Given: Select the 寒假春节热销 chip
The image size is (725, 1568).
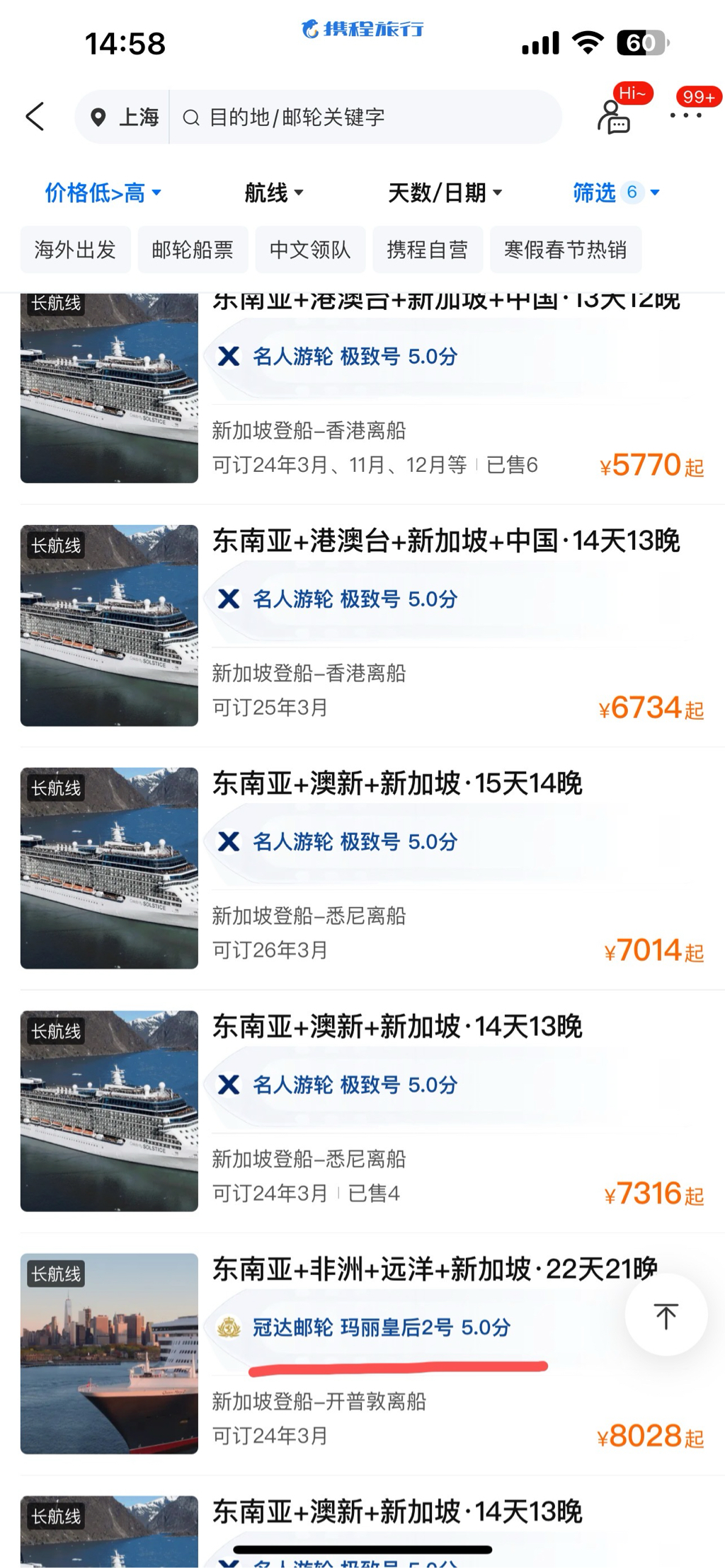Looking at the screenshot, I should pos(566,250).
